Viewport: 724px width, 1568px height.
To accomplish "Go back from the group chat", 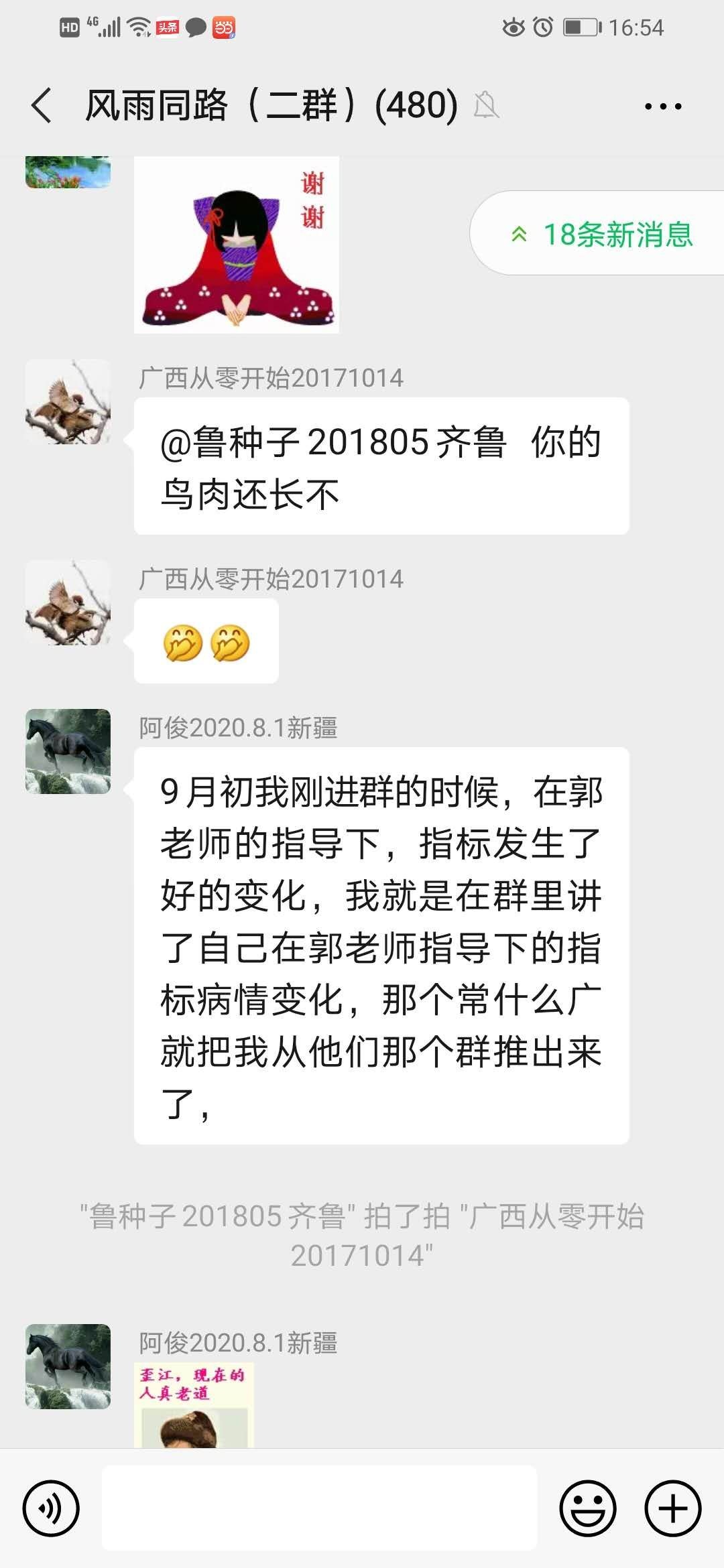I will (42, 106).
